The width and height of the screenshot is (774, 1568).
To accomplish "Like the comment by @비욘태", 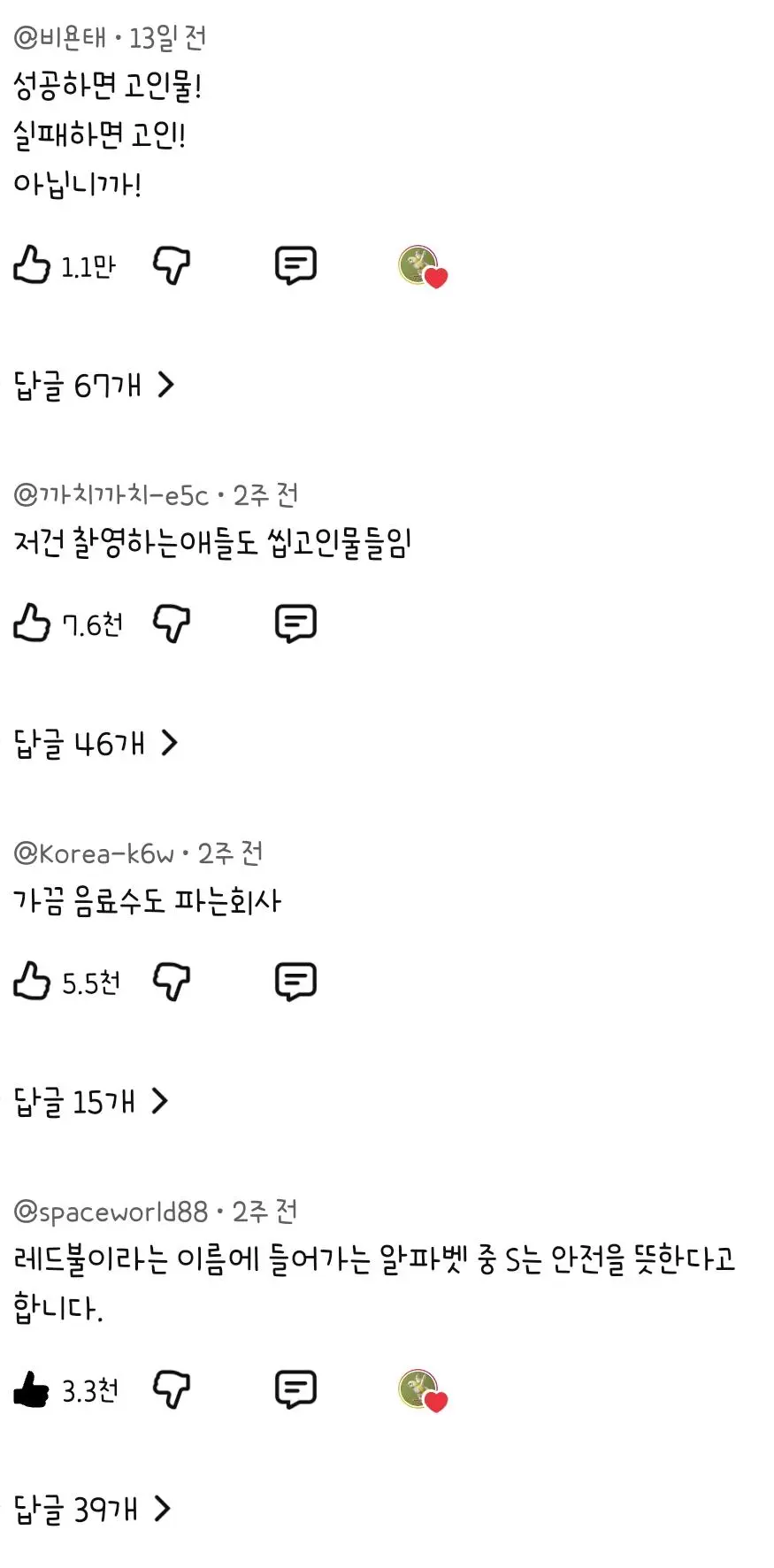I will coord(32,265).
